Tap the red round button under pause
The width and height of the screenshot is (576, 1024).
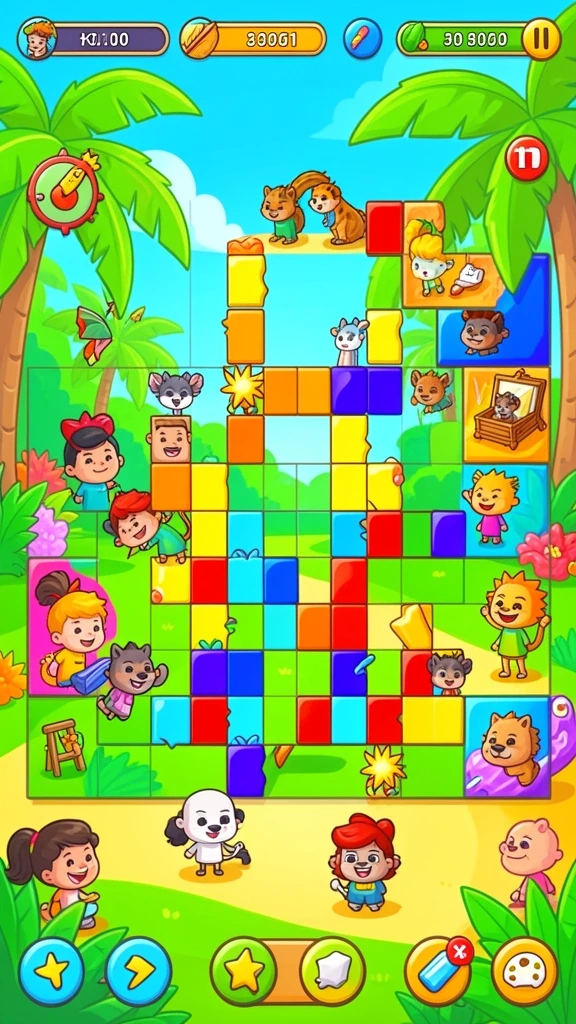[526, 159]
